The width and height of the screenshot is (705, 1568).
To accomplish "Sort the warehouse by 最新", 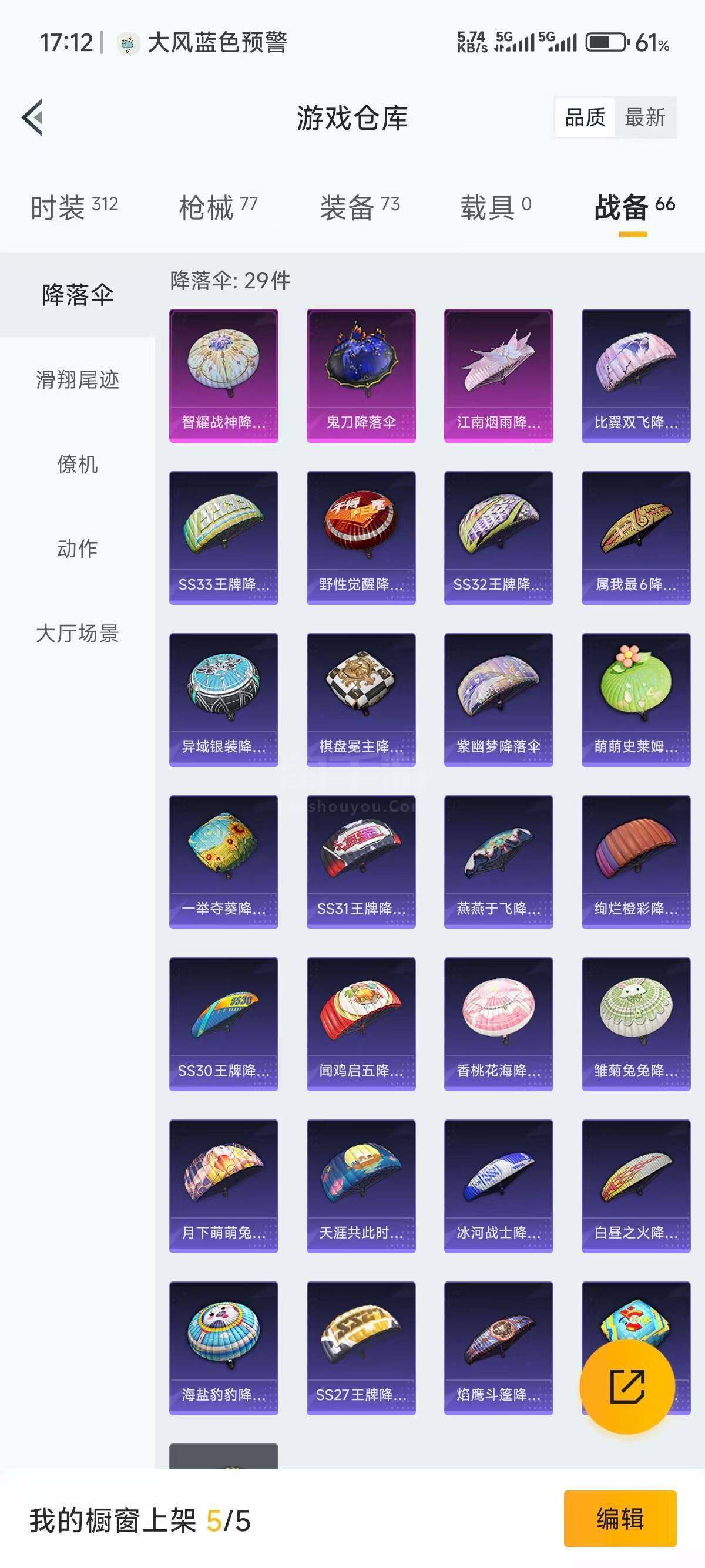I will point(644,117).
